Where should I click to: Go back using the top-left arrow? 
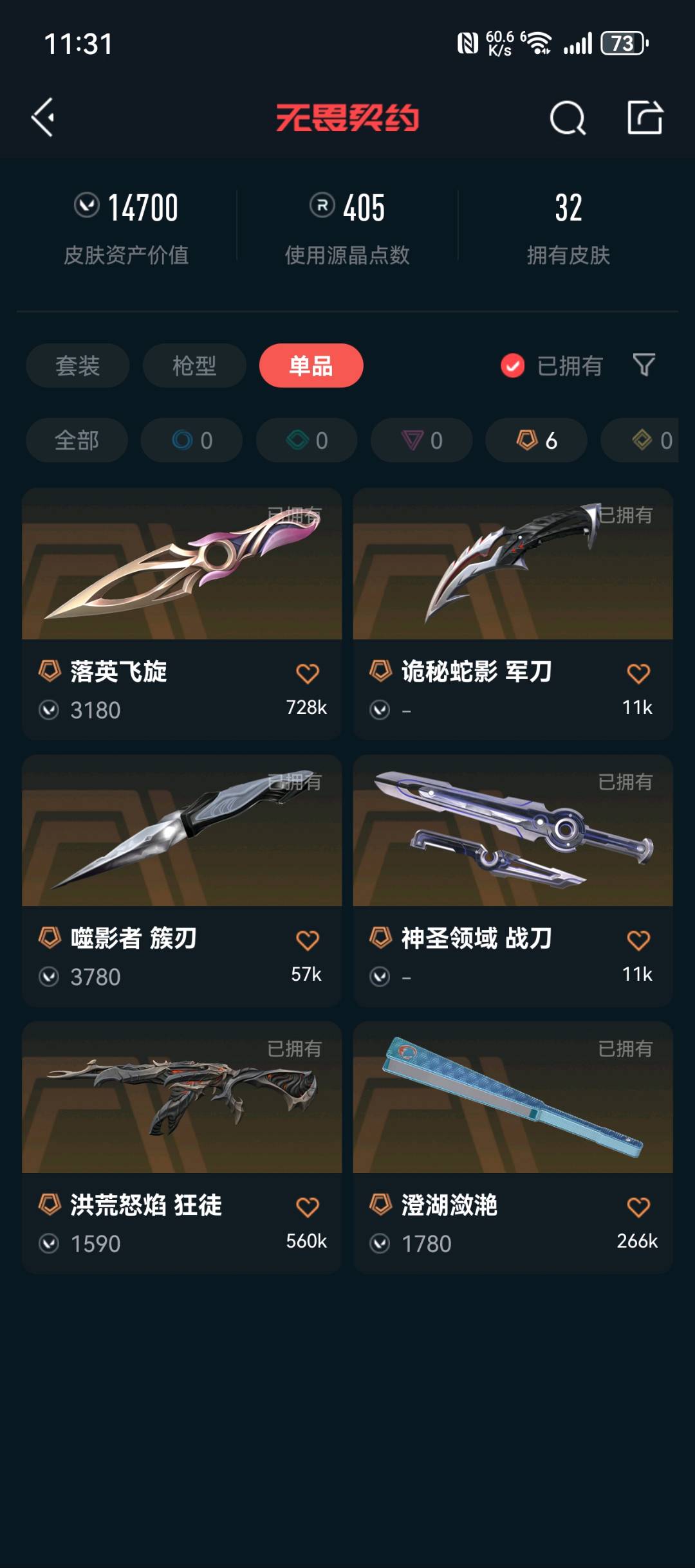[42, 118]
